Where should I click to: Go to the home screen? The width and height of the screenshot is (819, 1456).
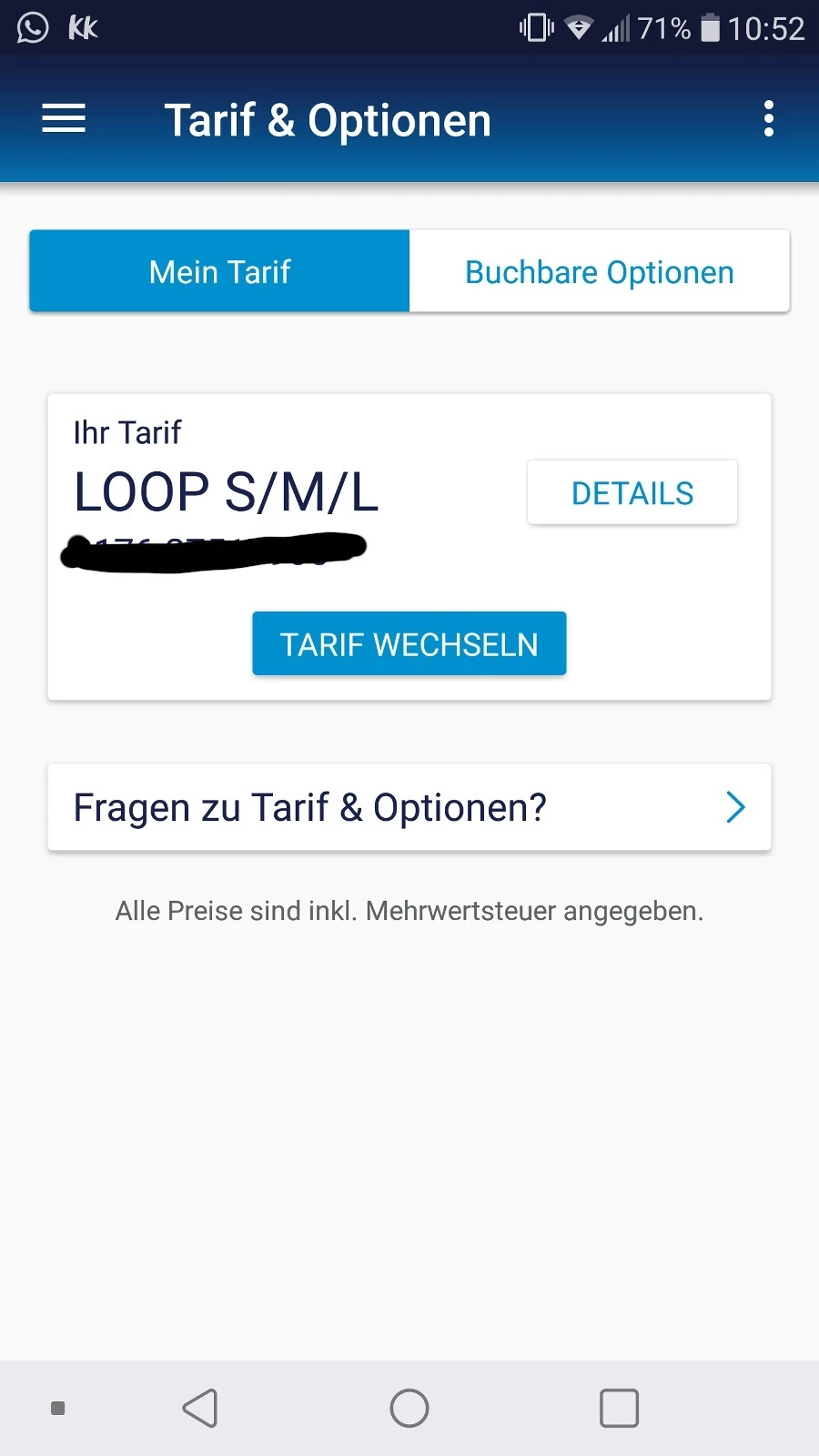pos(409,1408)
